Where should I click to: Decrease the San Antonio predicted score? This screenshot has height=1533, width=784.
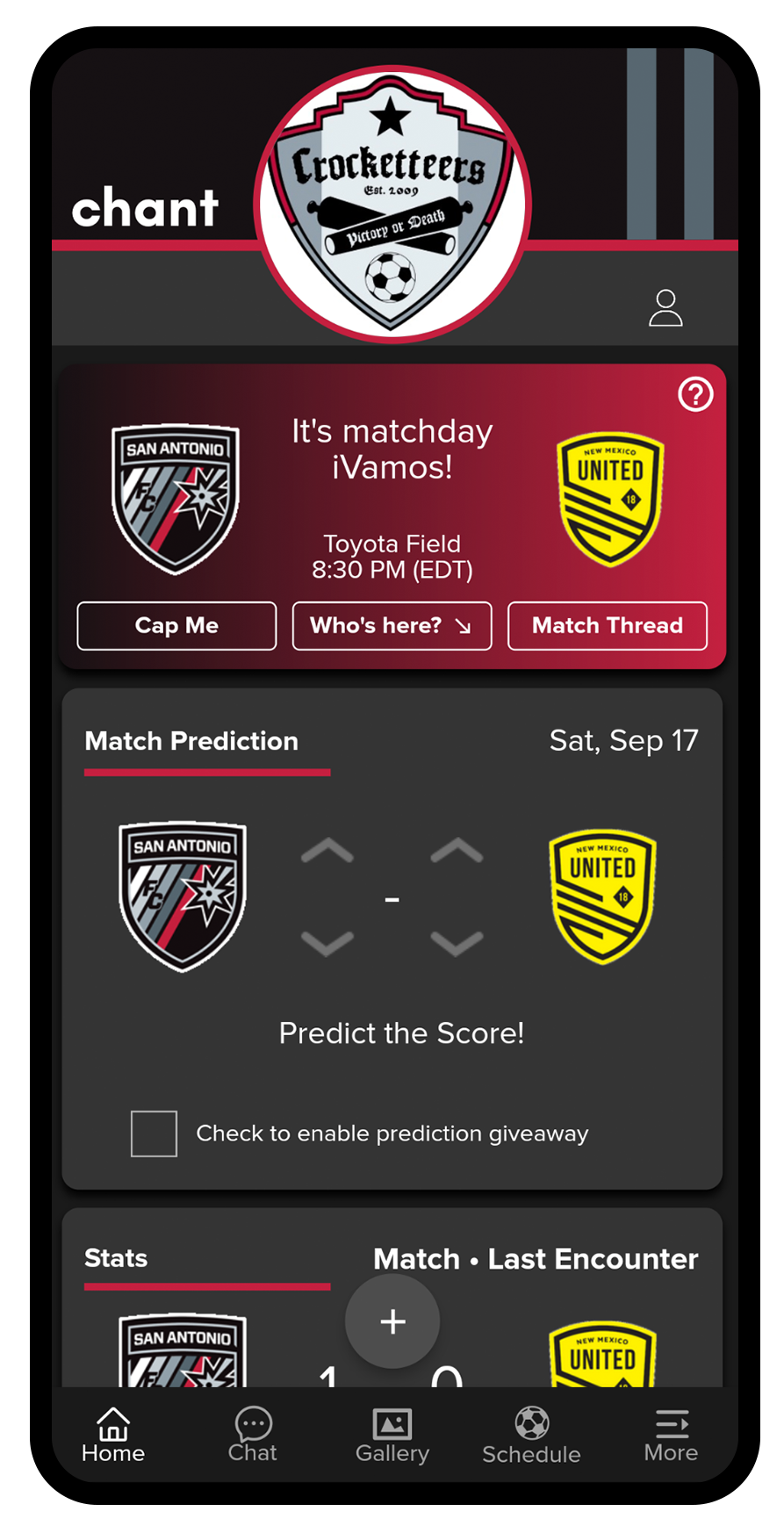(x=327, y=944)
